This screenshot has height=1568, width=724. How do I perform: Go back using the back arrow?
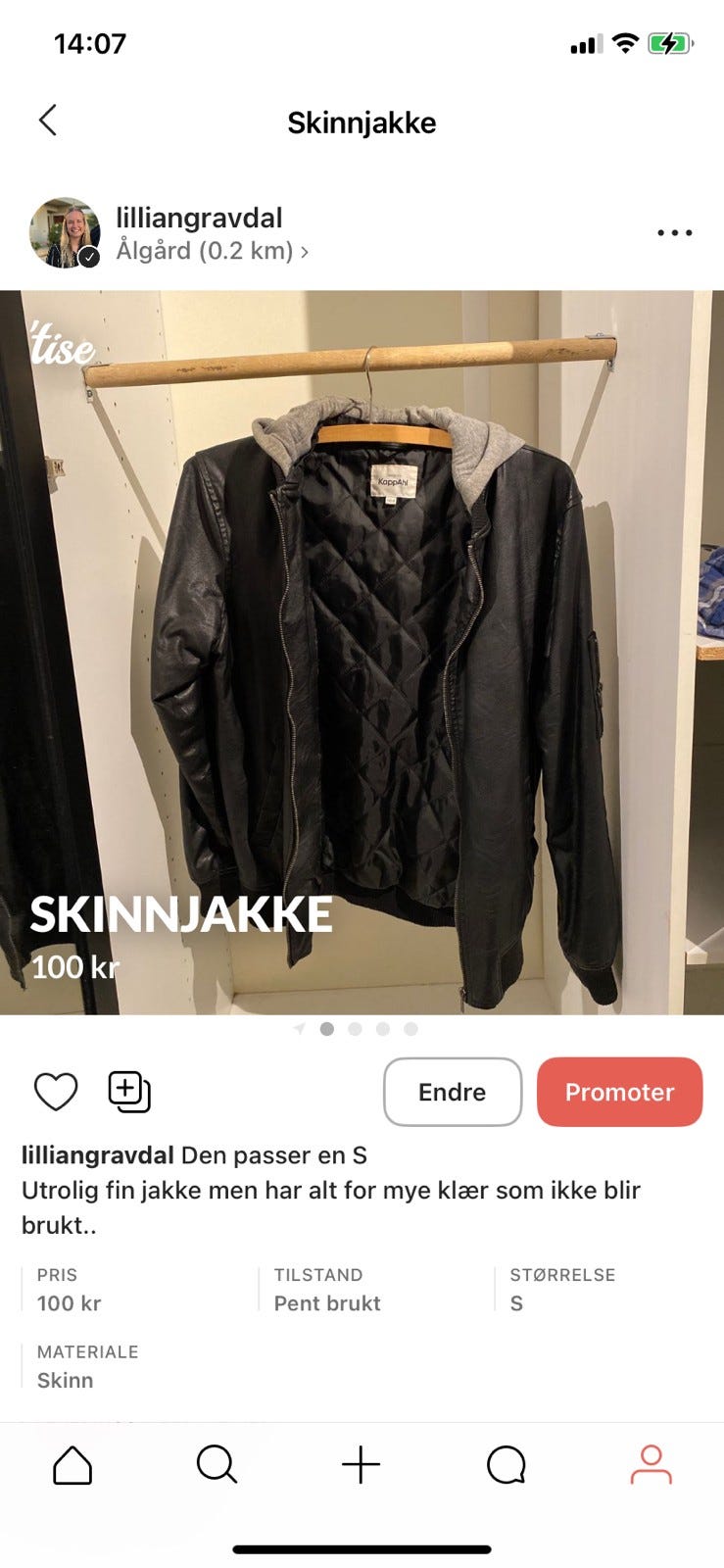(x=47, y=120)
